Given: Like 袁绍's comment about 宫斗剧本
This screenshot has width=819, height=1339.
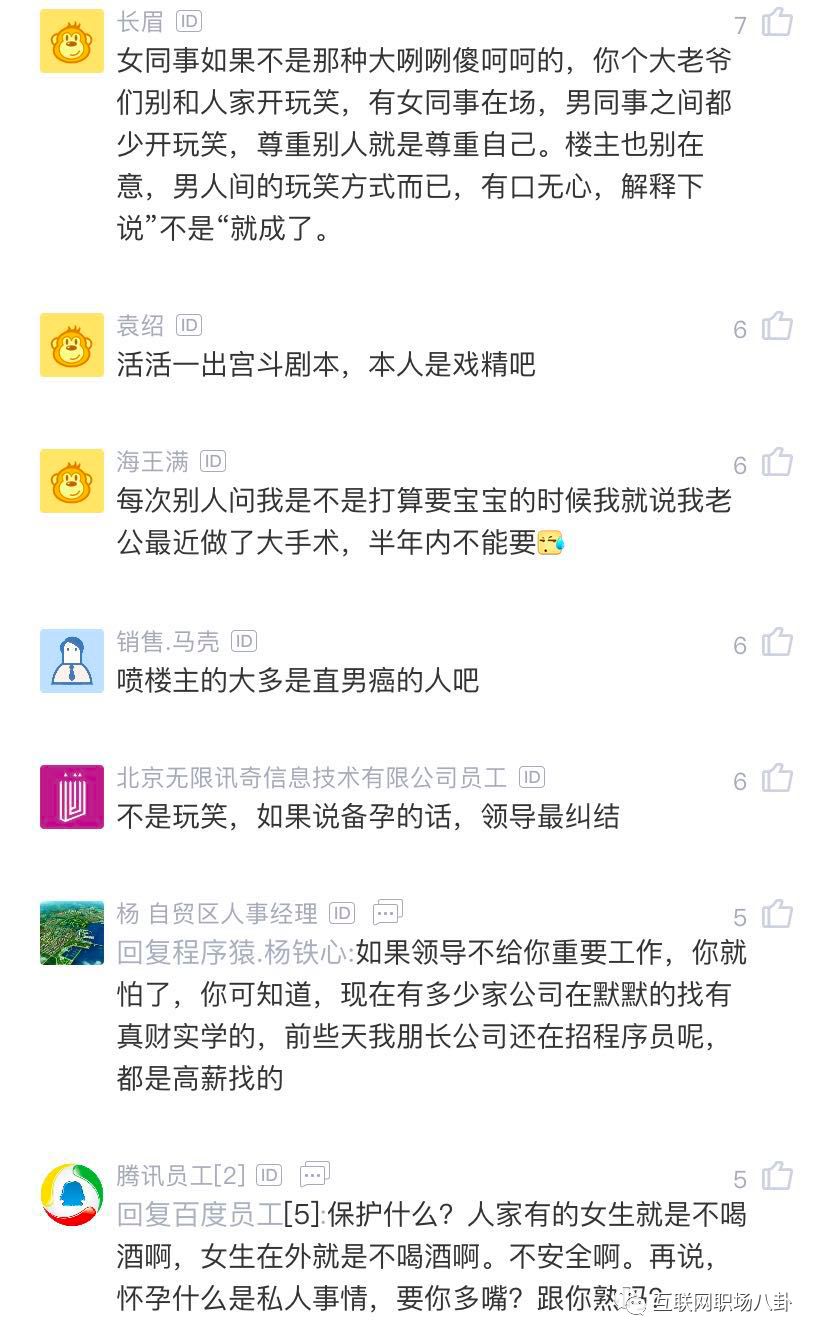Looking at the screenshot, I should point(776,327).
